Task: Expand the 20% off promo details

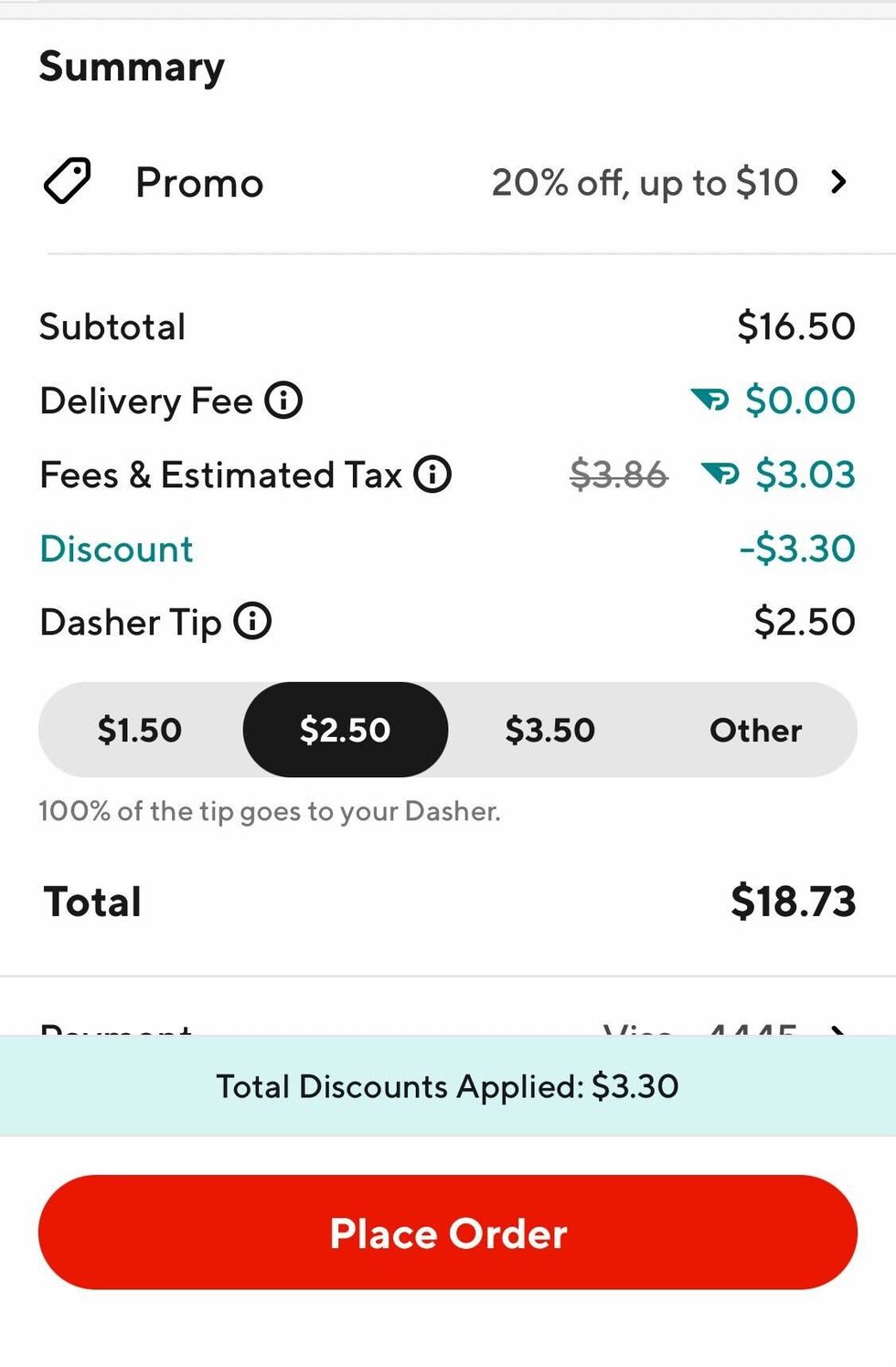Action: click(x=645, y=181)
